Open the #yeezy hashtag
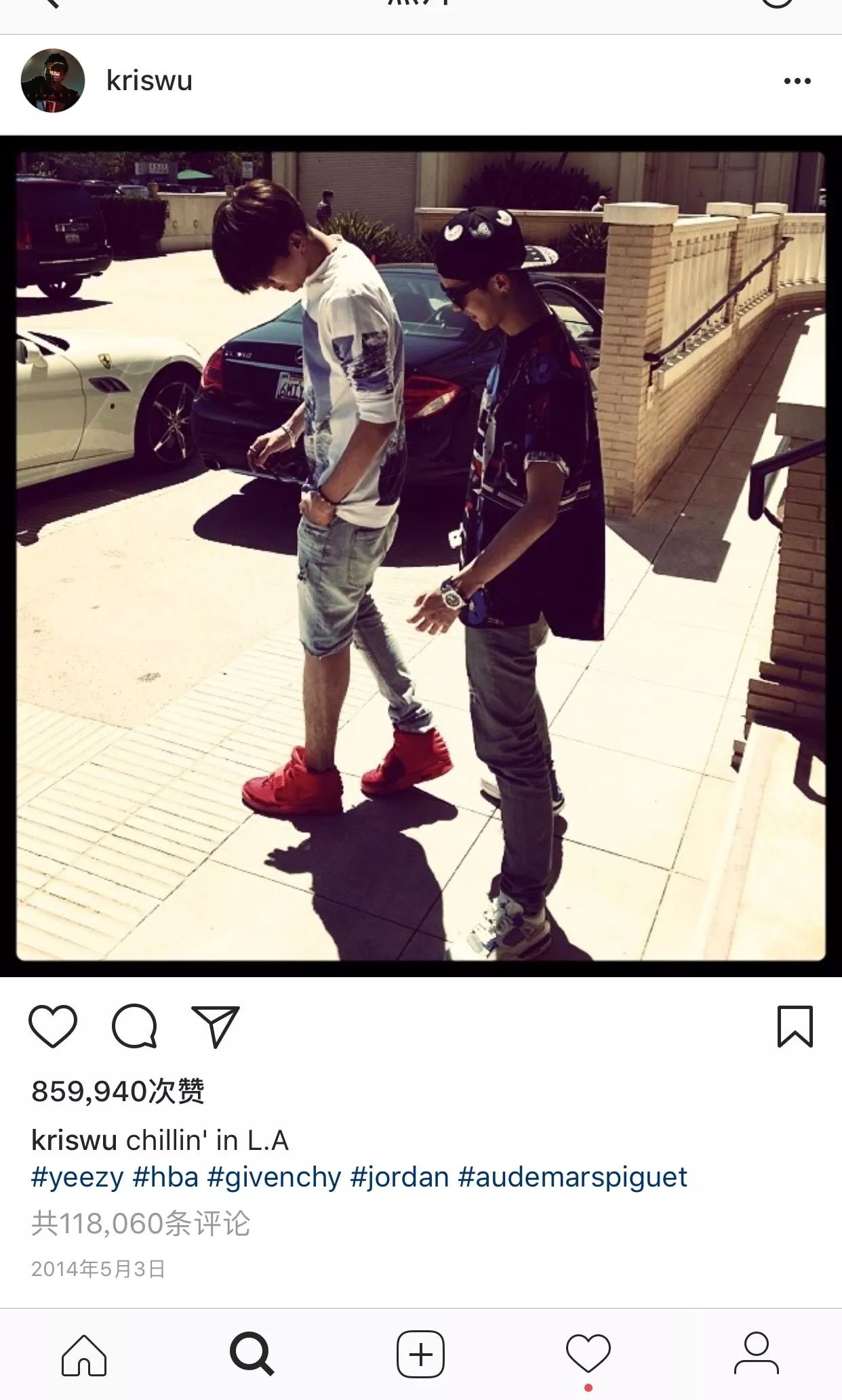Viewport: 842px width, 1400px height. tap(77, 1178)
